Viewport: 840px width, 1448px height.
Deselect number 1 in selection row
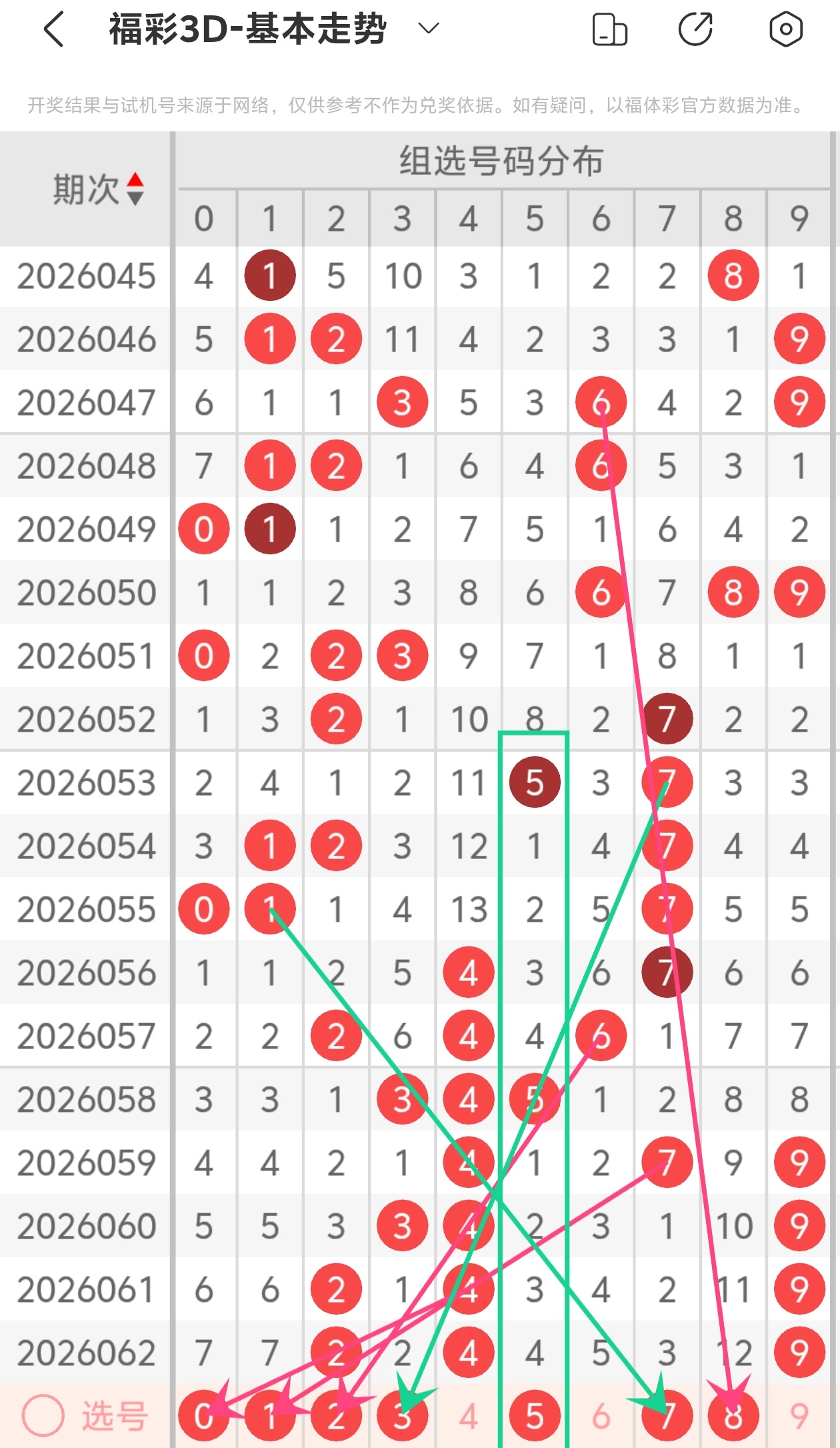pyautogui.click(x=270, y=1415)
